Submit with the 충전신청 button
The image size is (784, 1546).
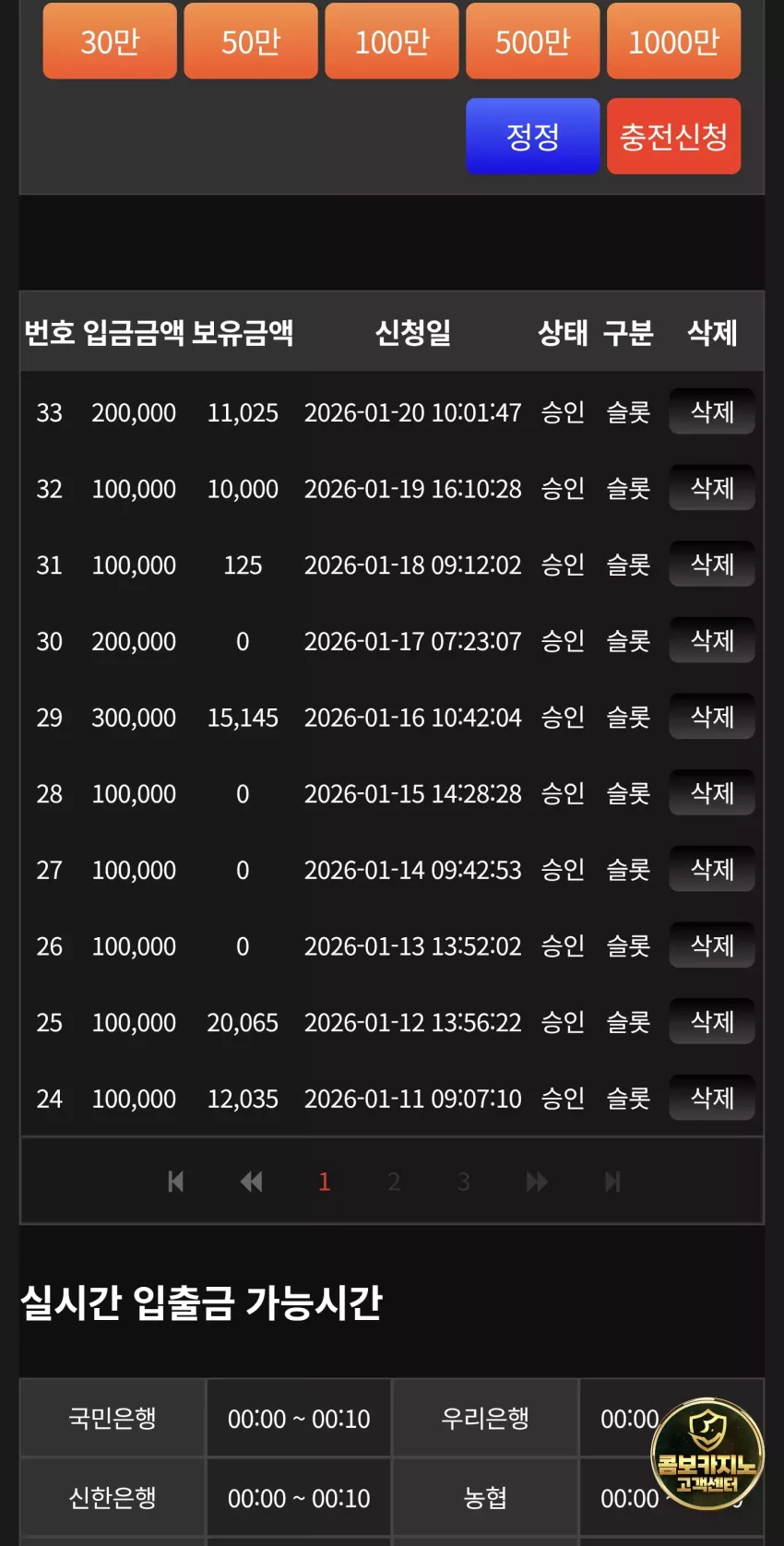click(x=674, y=137)
